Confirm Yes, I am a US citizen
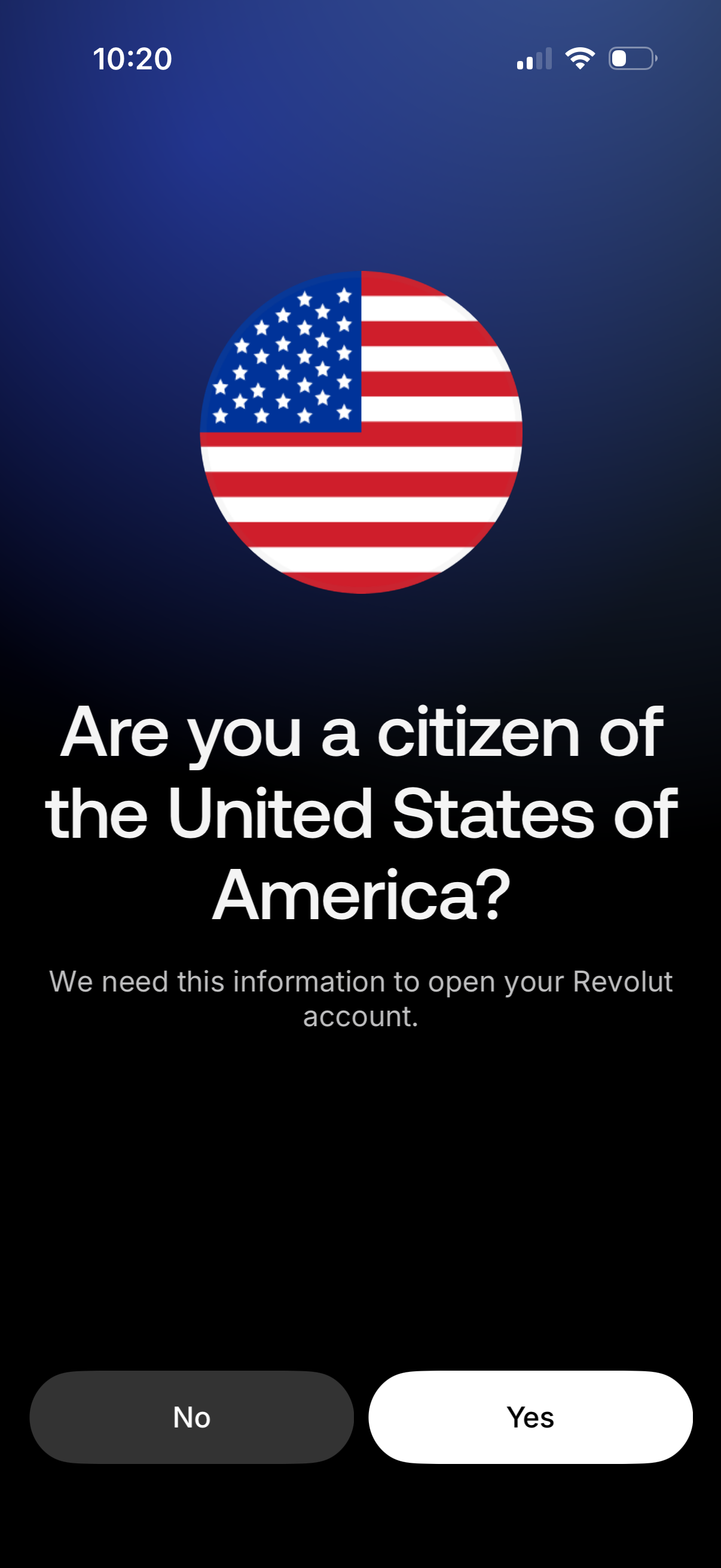721x1568 pixels. coord(530,1417)
